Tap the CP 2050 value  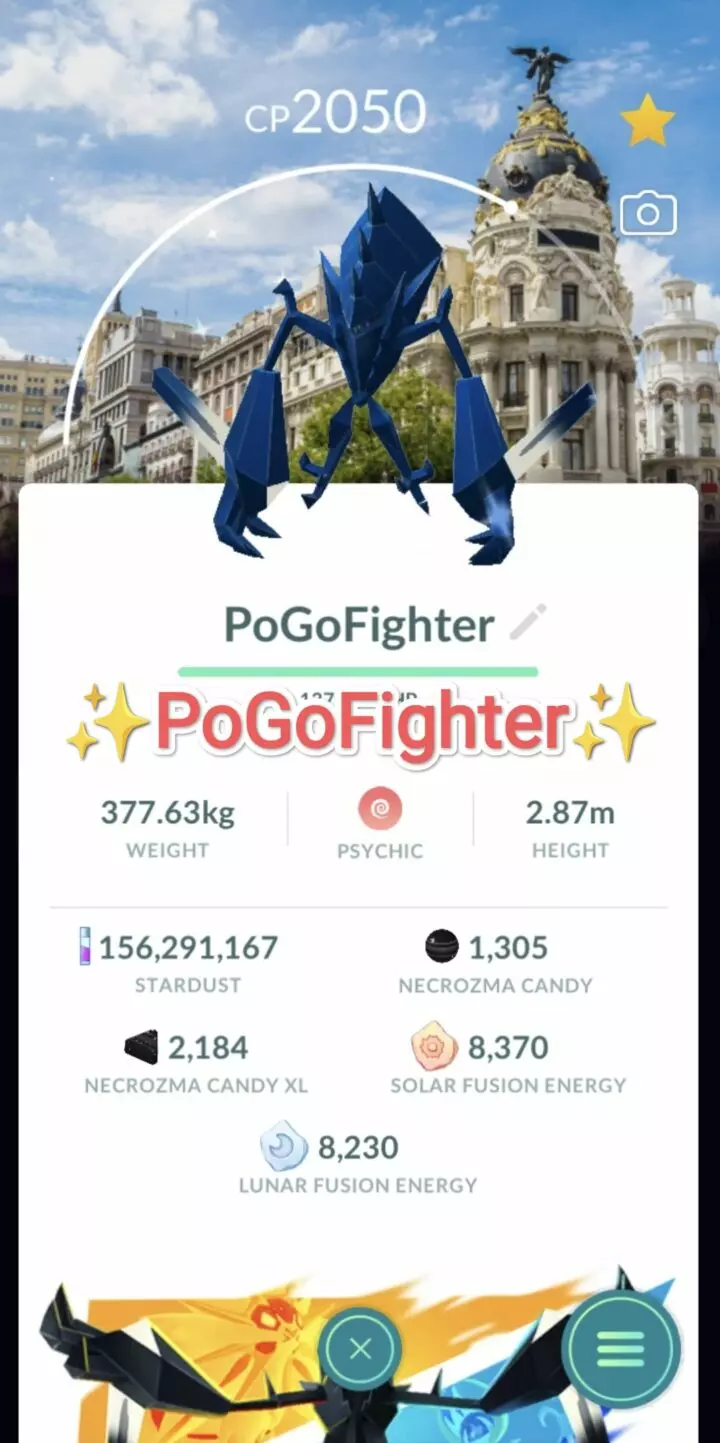(x=340, y=110)
